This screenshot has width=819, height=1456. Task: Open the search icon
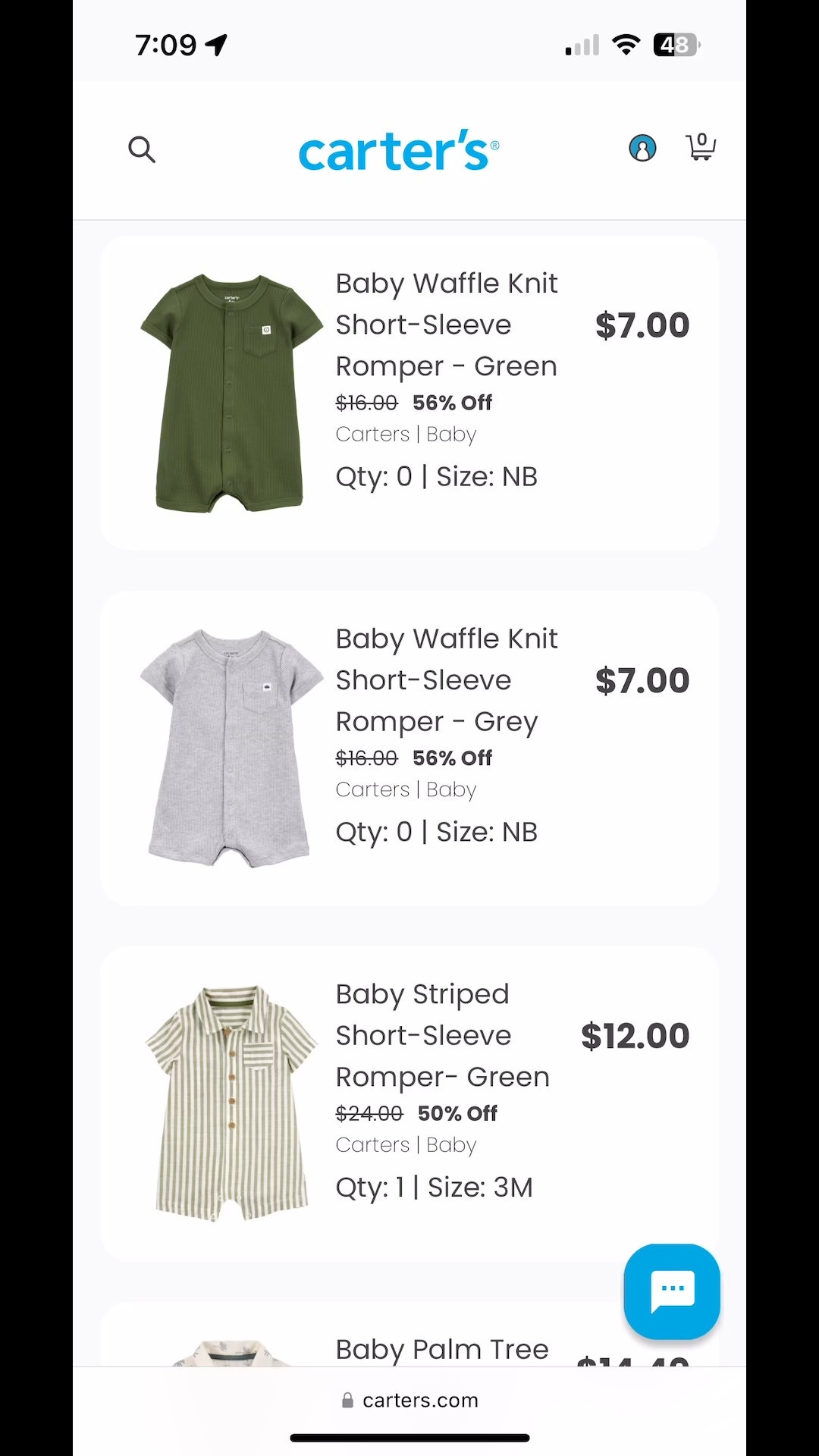click(x=142, y=149)
